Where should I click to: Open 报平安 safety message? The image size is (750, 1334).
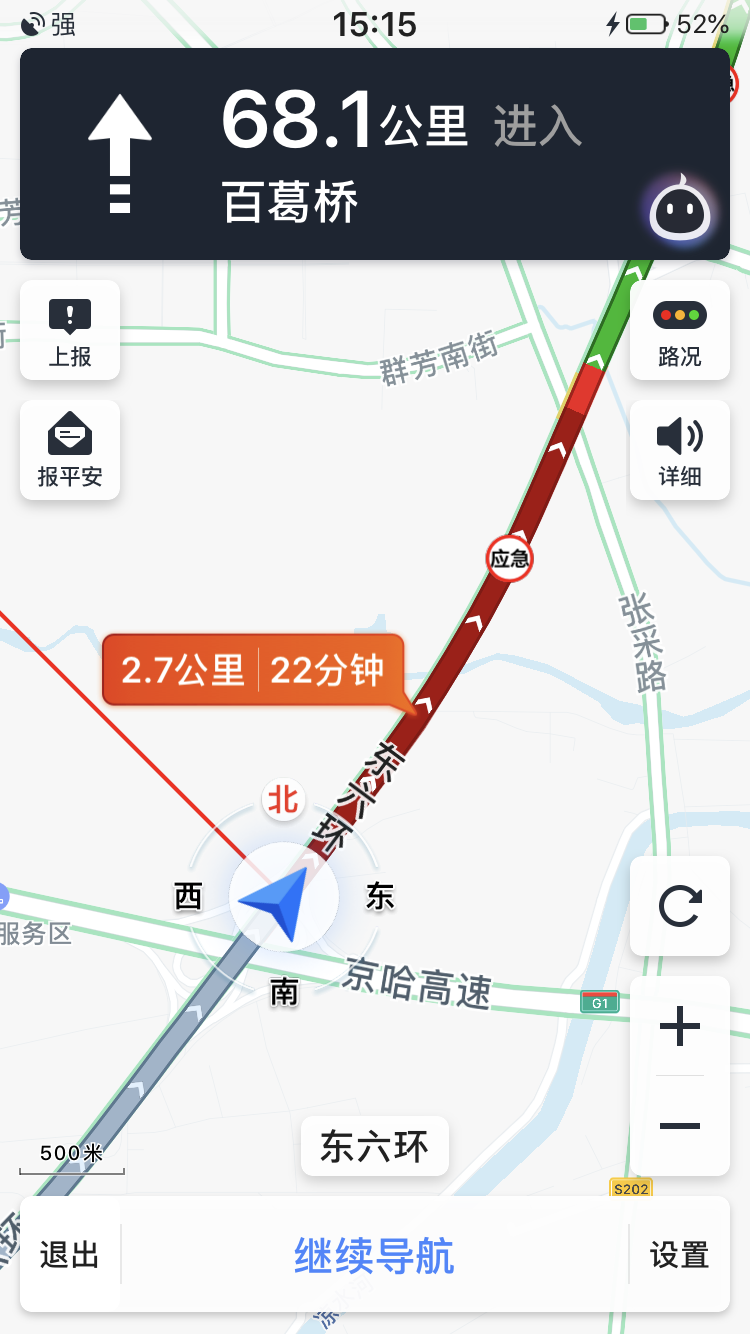click(70, 450)
